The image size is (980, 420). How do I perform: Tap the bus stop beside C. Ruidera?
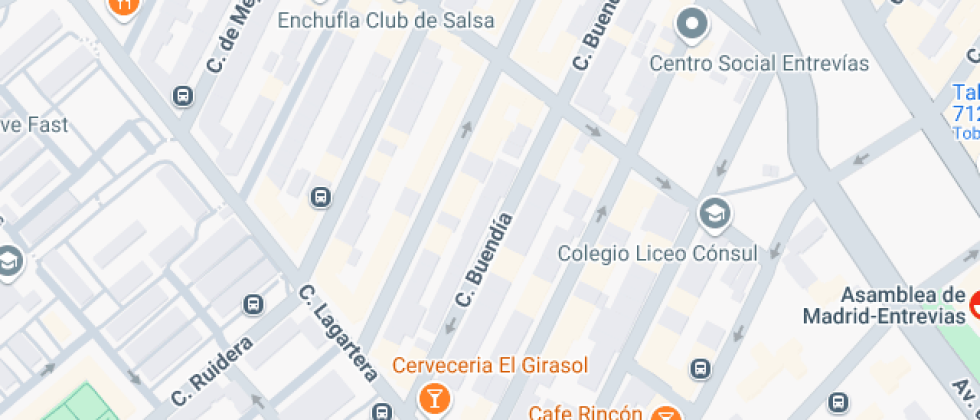[255, 304]
